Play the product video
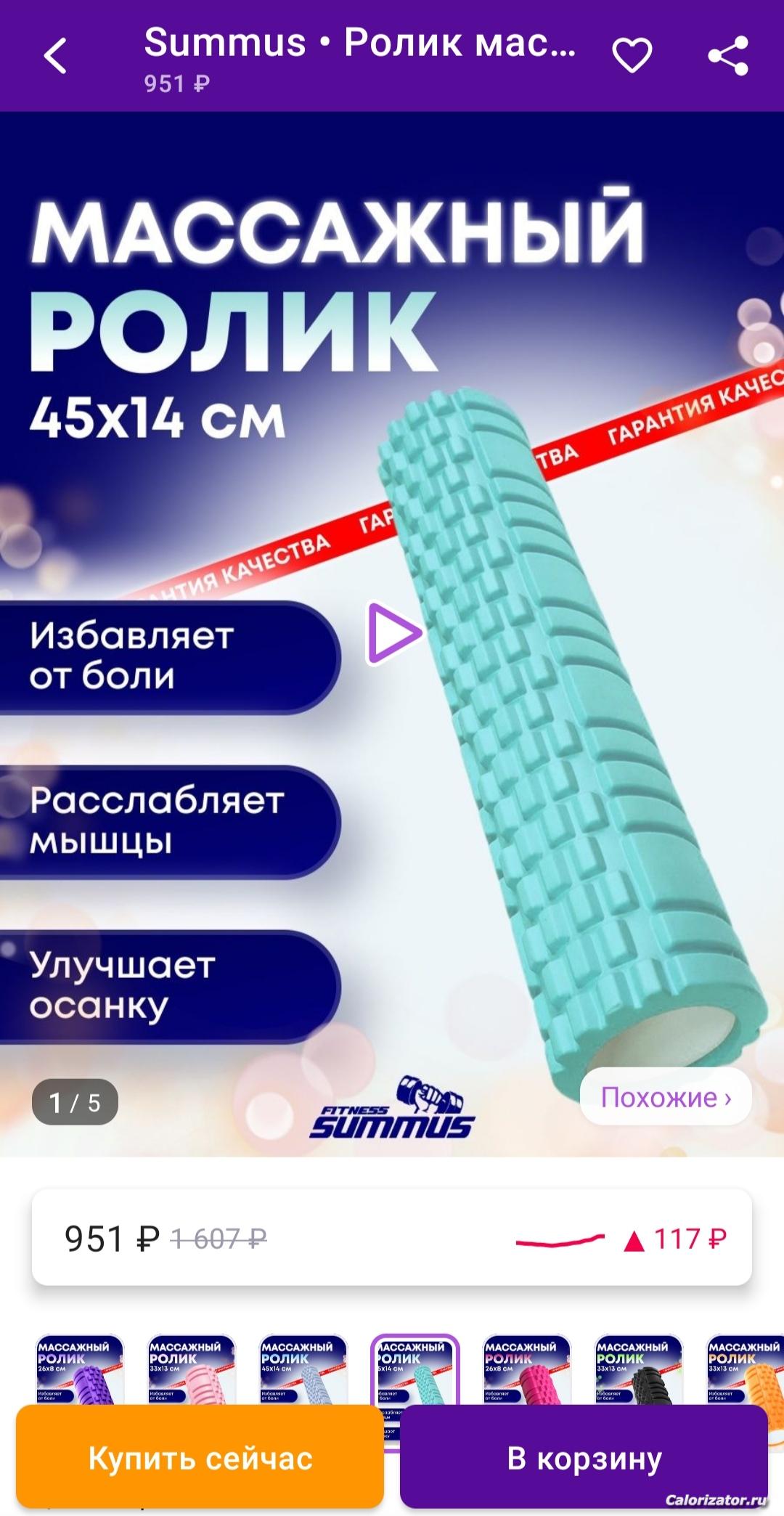 pyautogui.click(x=393, y=633)
